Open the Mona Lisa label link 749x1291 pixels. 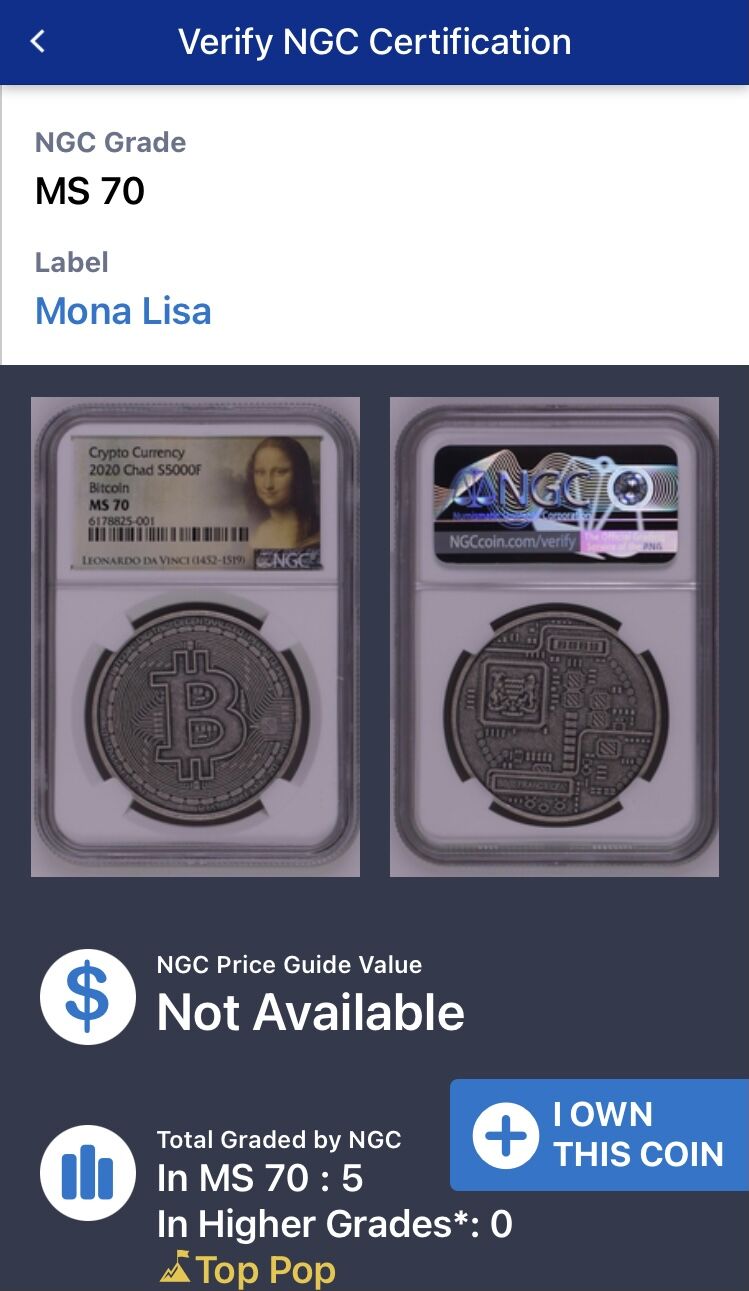click(123, 311)
